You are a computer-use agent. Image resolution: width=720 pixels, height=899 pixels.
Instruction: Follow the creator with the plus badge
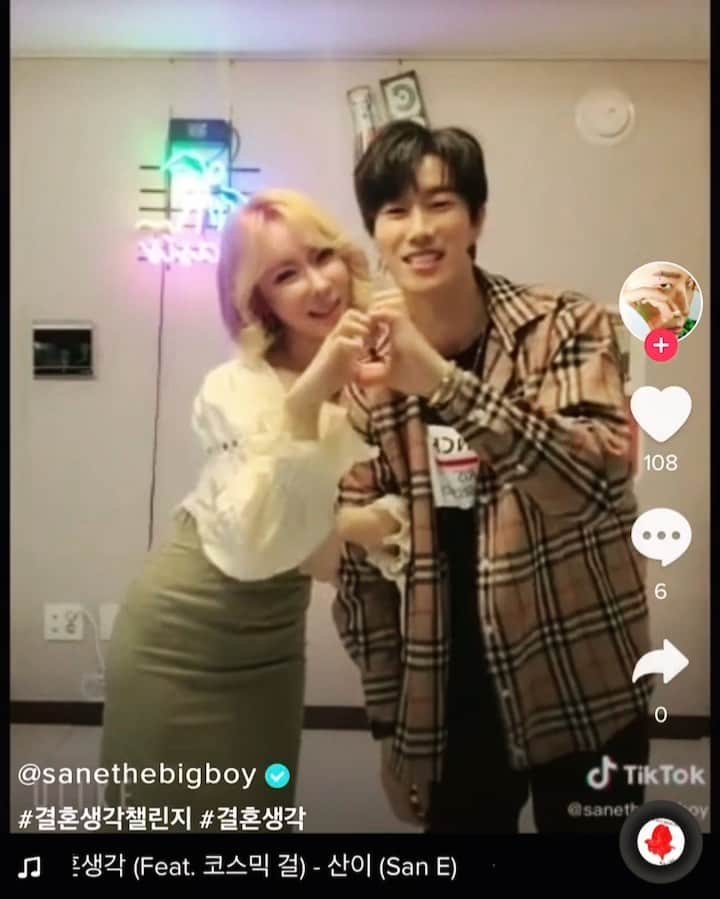point(660,346)
